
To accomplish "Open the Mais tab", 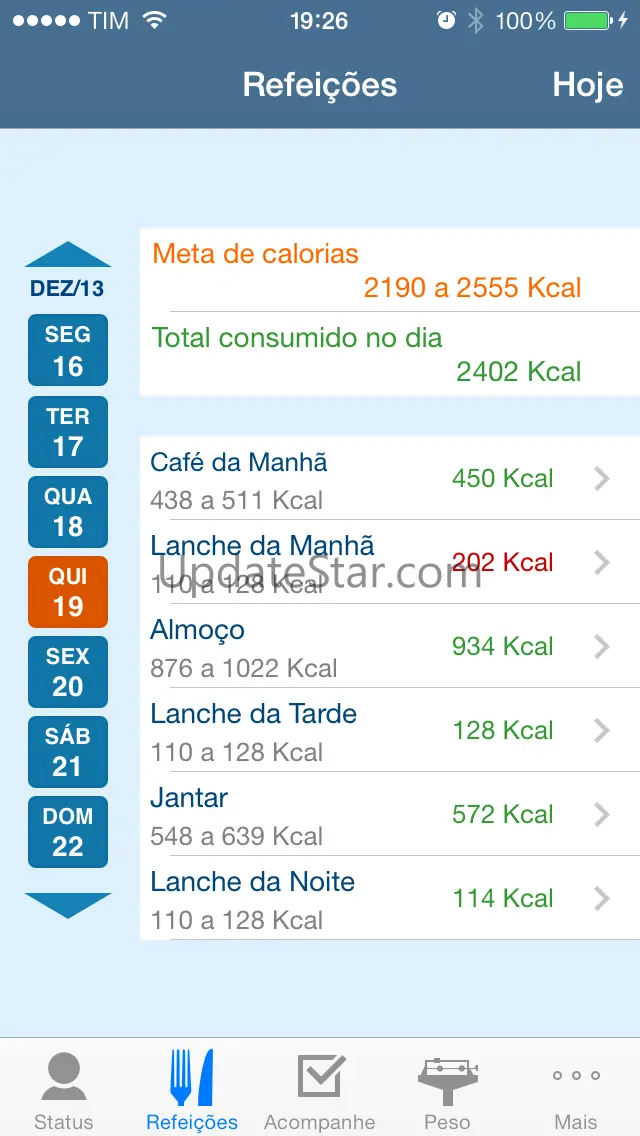I will tap(576, 1089).
